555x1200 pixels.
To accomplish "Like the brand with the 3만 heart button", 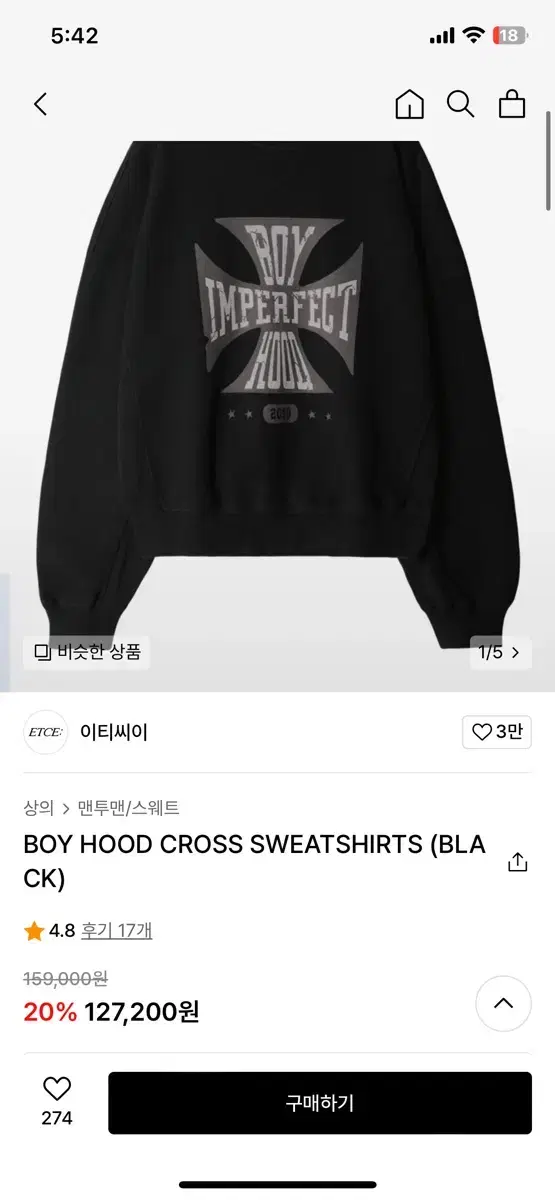I will click(x=497, y=732).
